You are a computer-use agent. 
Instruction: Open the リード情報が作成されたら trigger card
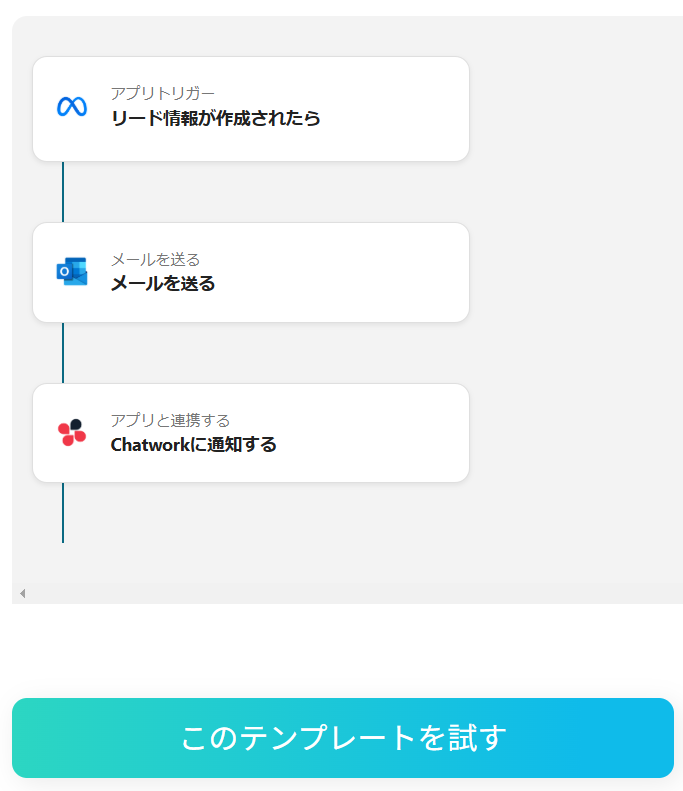pyautogui.click(x=250, y=109)
